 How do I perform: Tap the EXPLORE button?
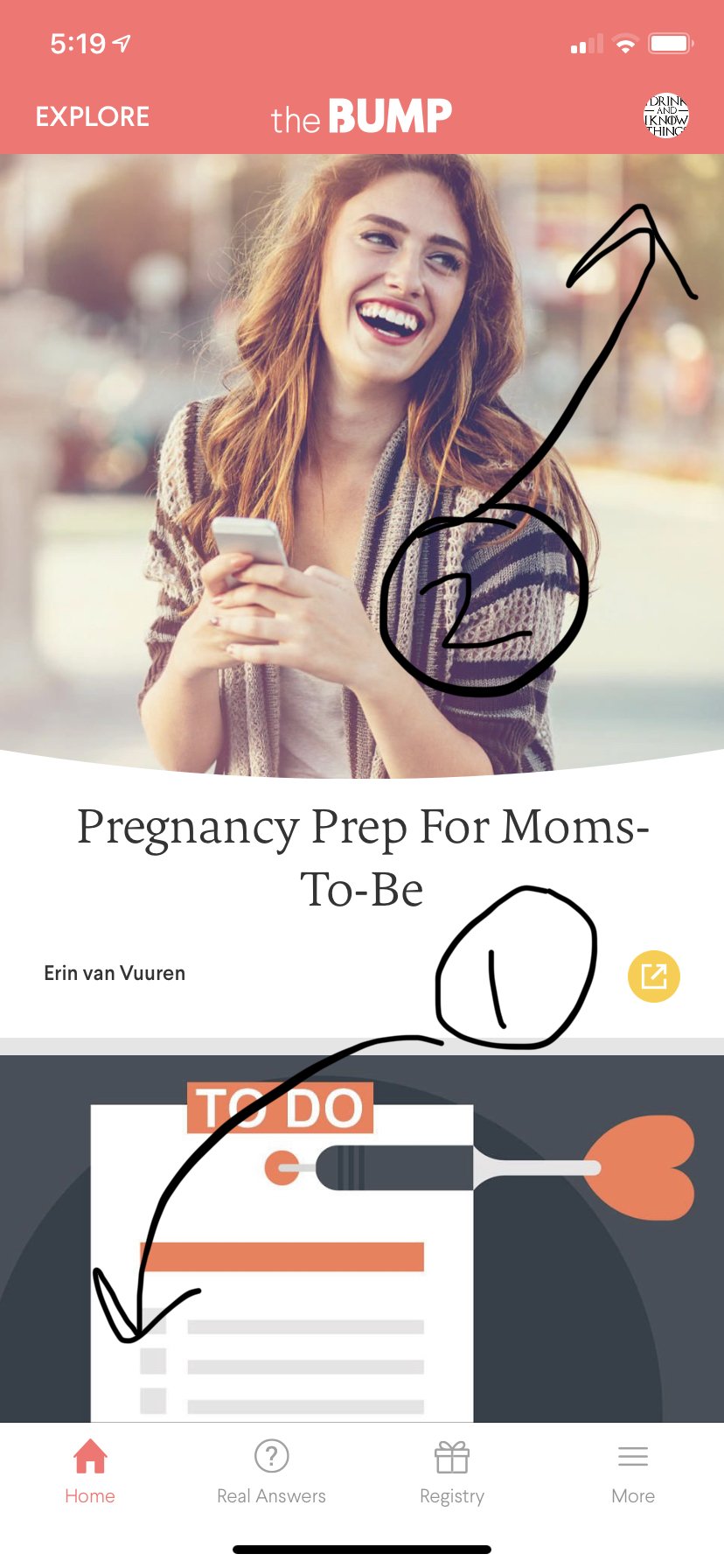[93, 116]
